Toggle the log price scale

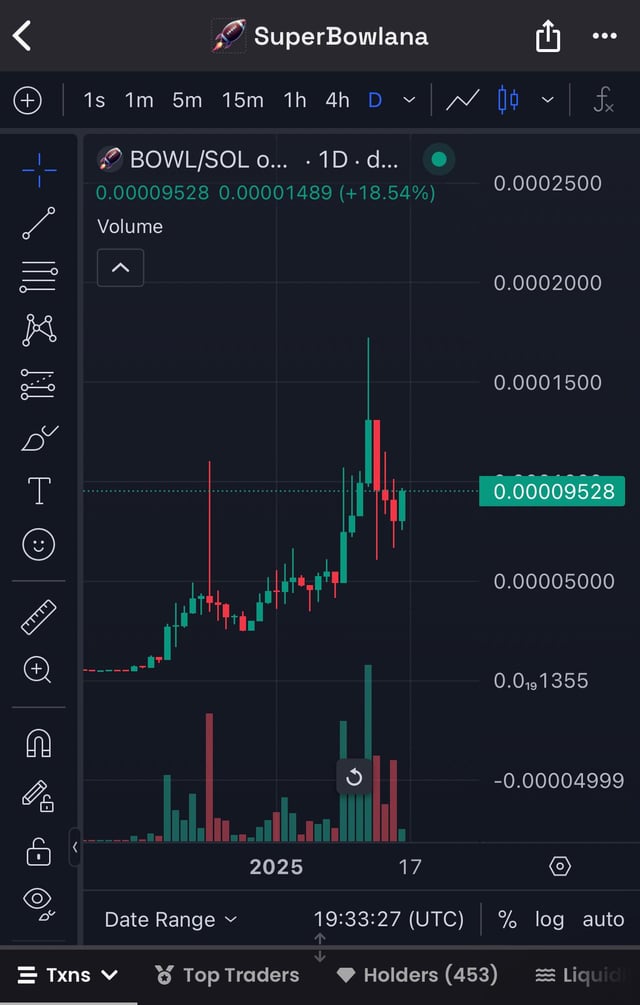[549, 919]
